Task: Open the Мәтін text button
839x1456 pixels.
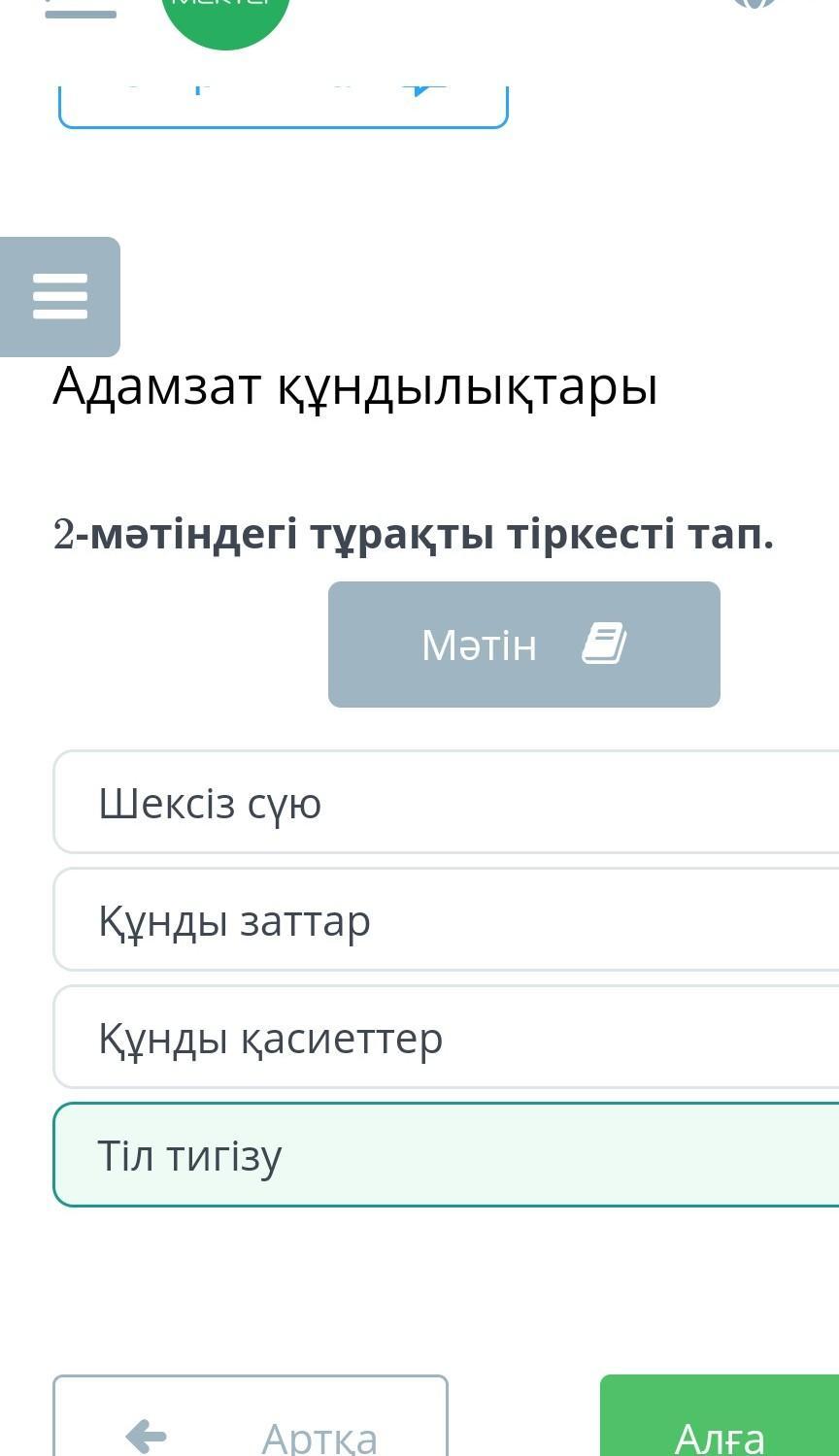Action: click(x=524, y=645)
